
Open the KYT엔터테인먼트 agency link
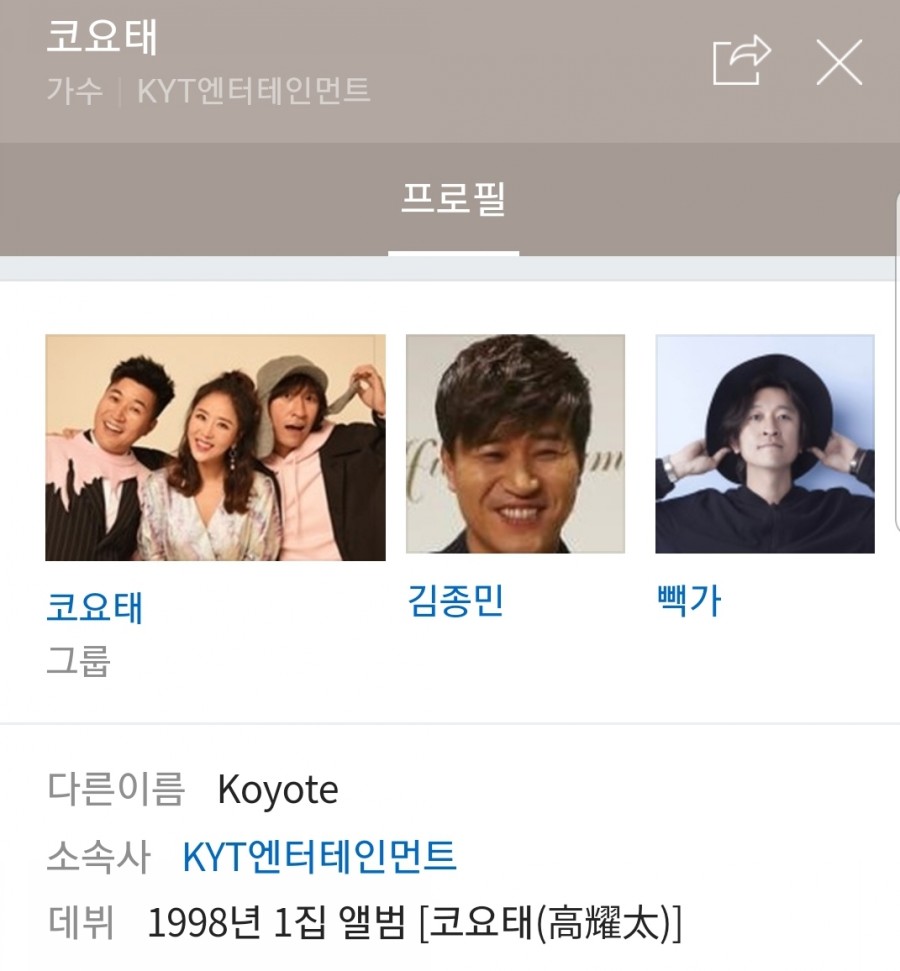pos(319,856)
